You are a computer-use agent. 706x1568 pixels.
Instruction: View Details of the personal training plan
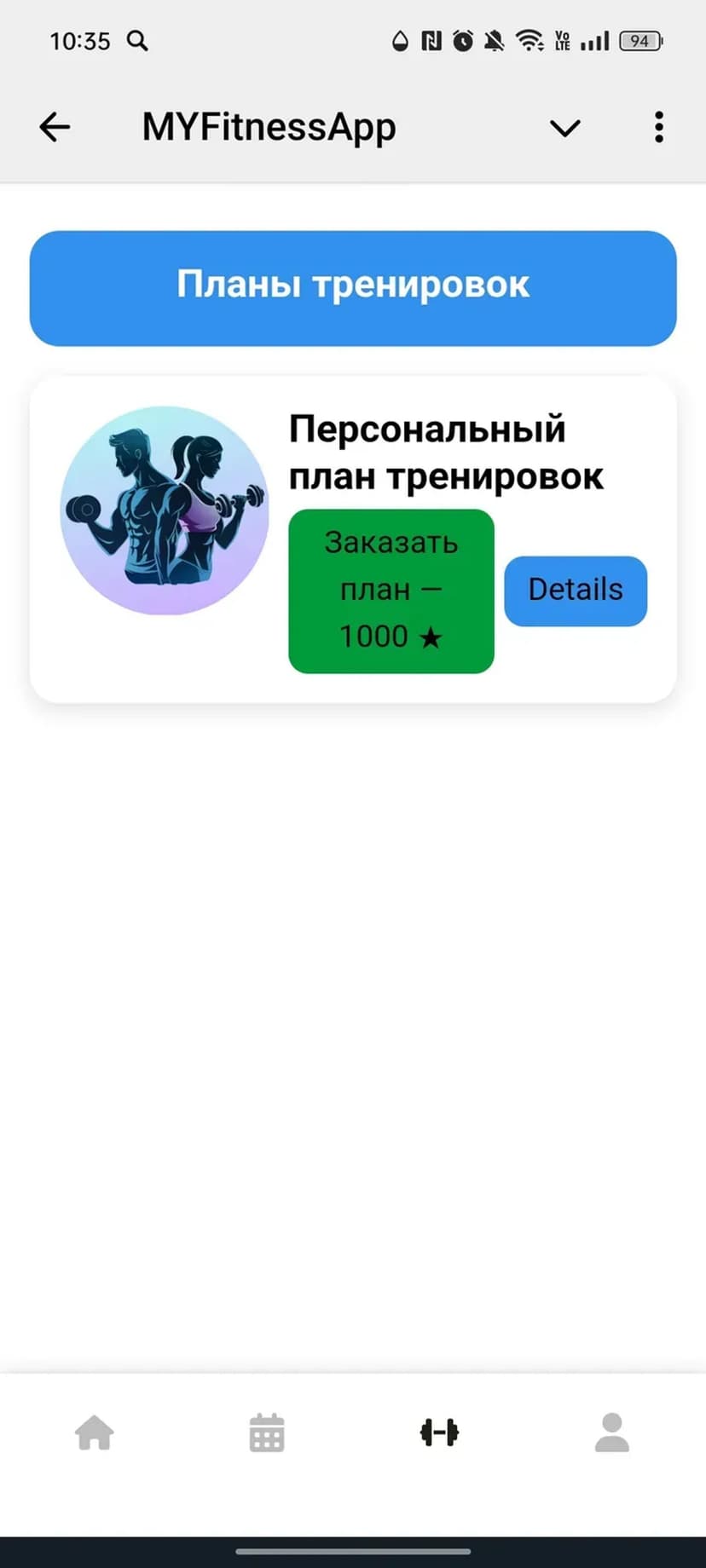[576, 591]
